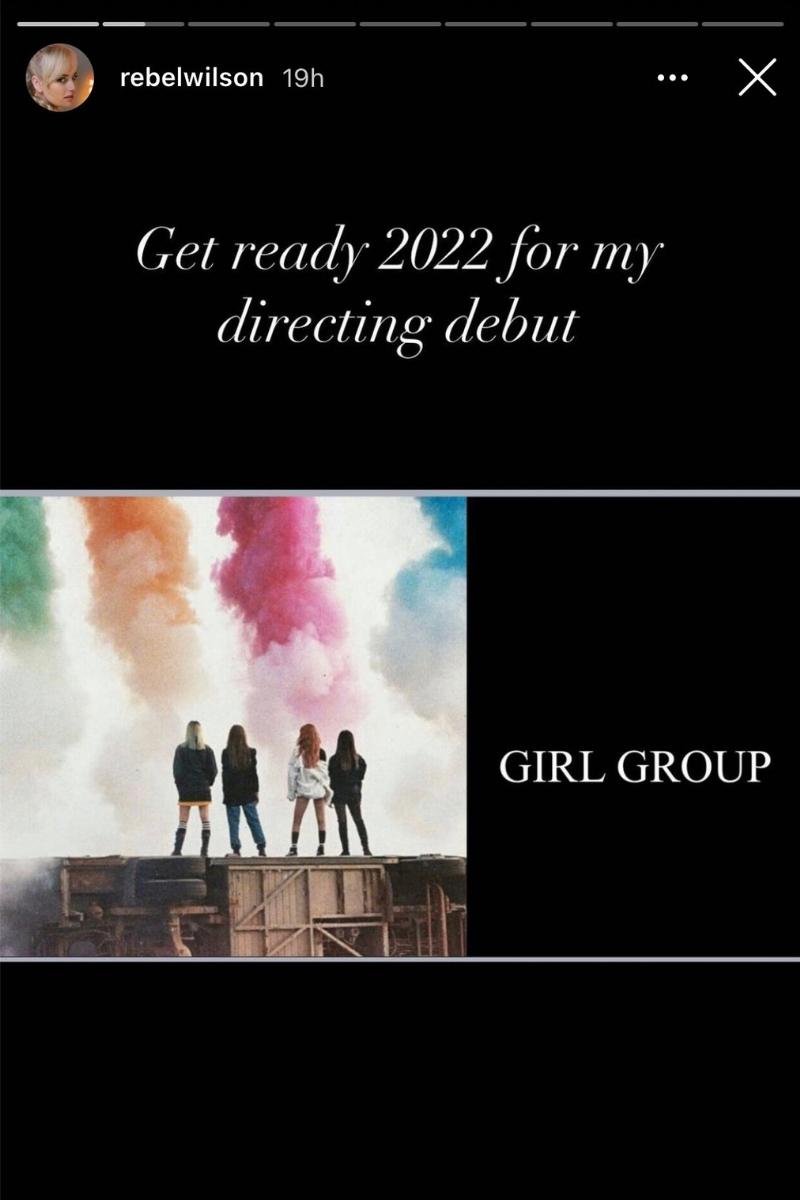Open the three-dot story options menu
Screen dimensions: 800x1200
click(673, 78)
